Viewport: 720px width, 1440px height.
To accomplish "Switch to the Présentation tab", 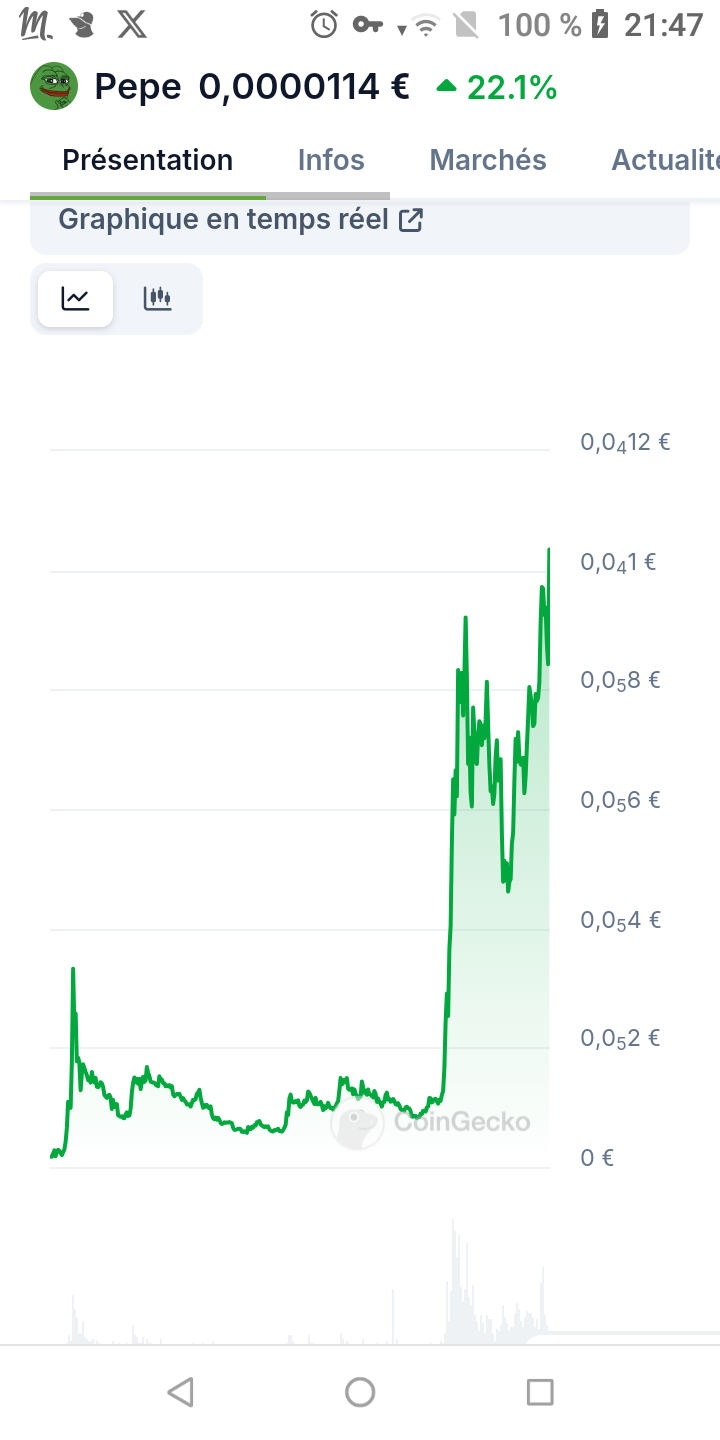I will tap(147, 160).
